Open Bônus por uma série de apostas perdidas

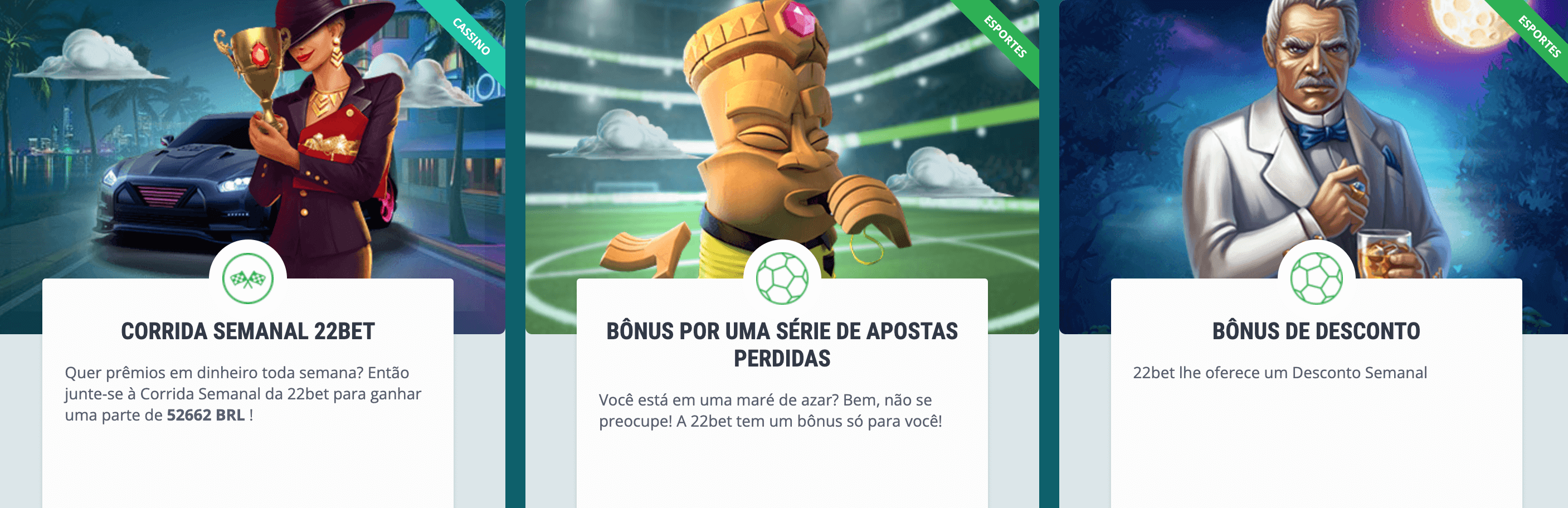782,344
